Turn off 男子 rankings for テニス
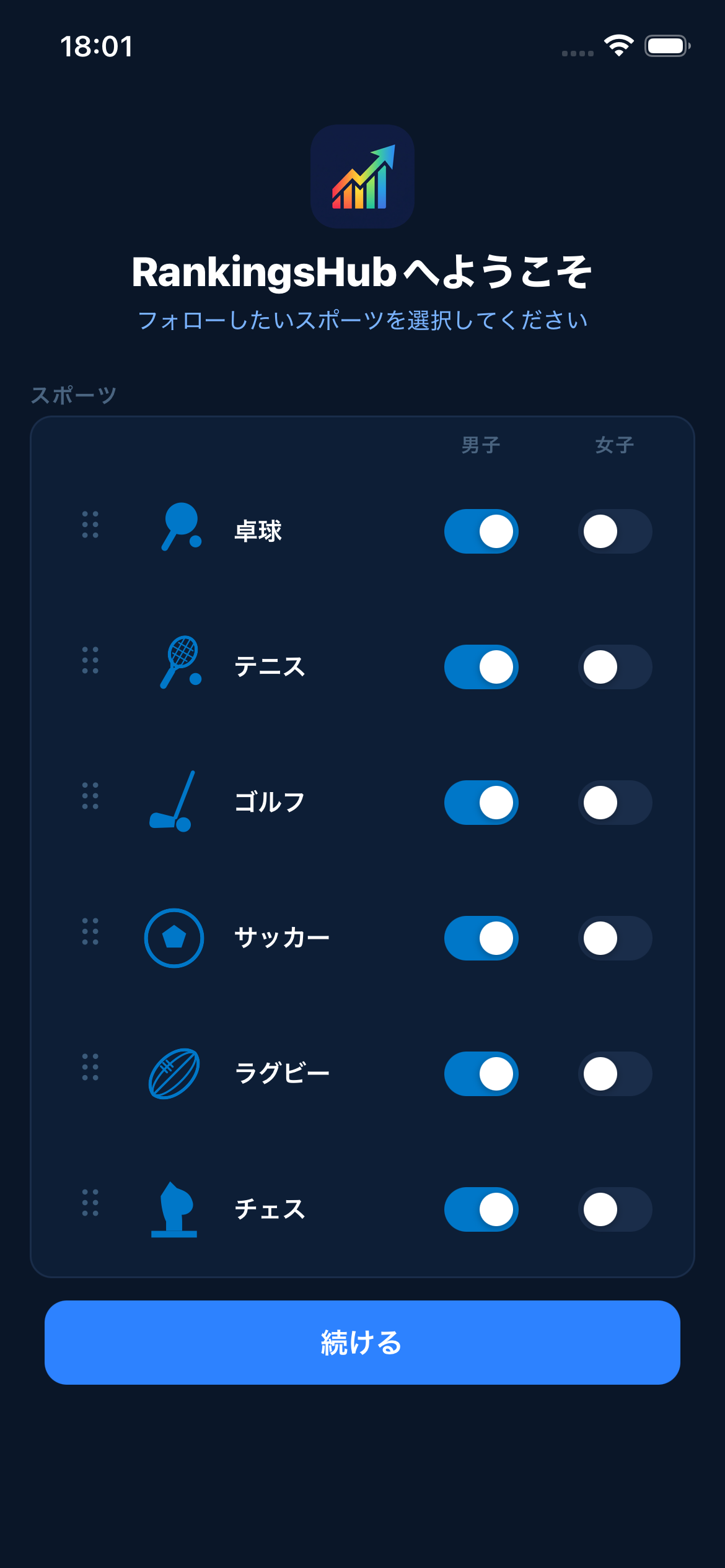This screenshot has height=1568, width=725. (x=481, y=667)
